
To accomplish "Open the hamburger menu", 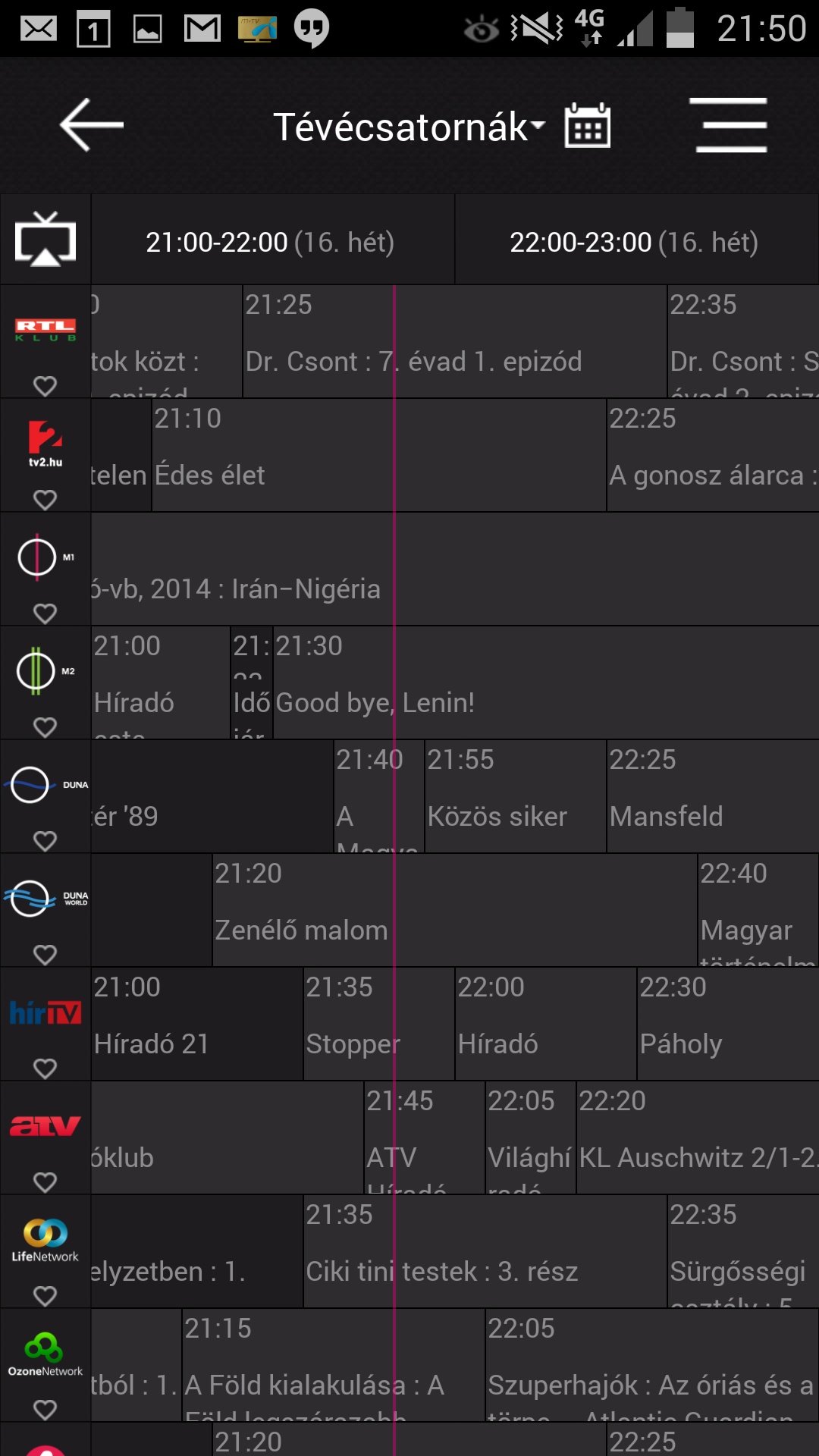I will click(x=731, y=125).
